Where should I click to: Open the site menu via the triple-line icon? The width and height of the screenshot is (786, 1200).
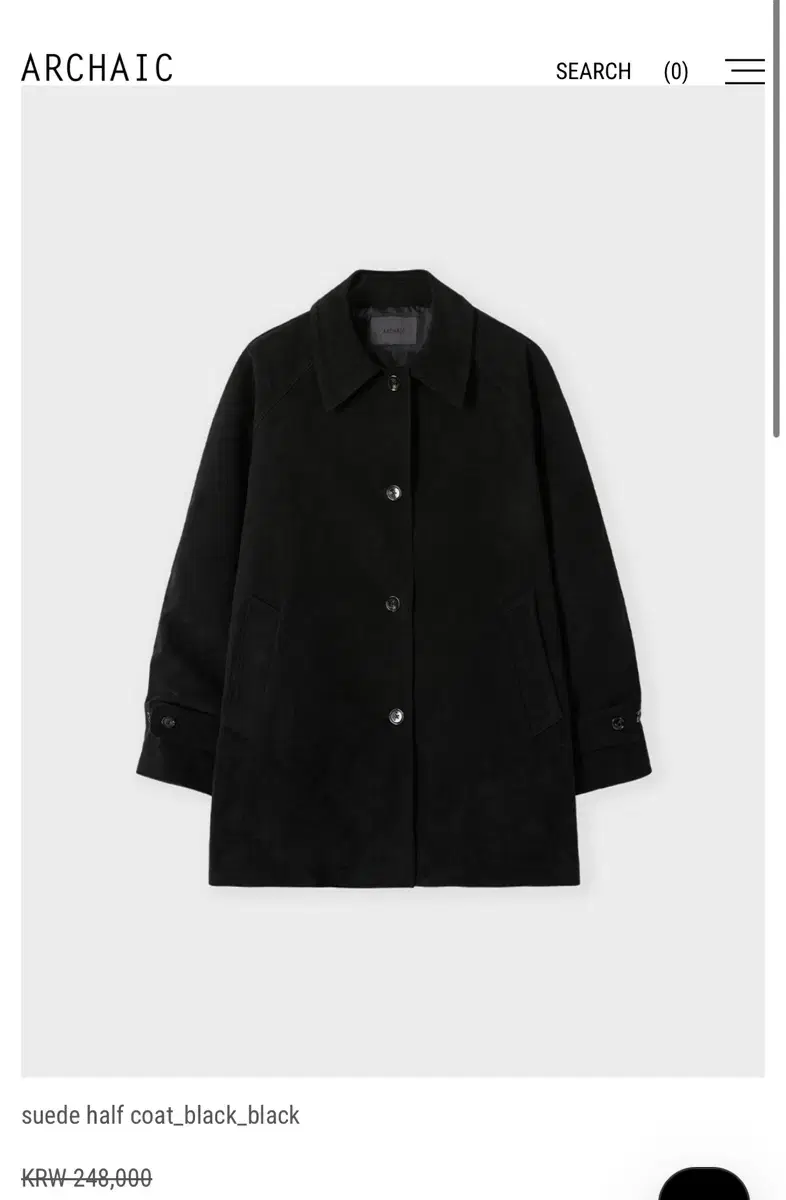(745, 71)
